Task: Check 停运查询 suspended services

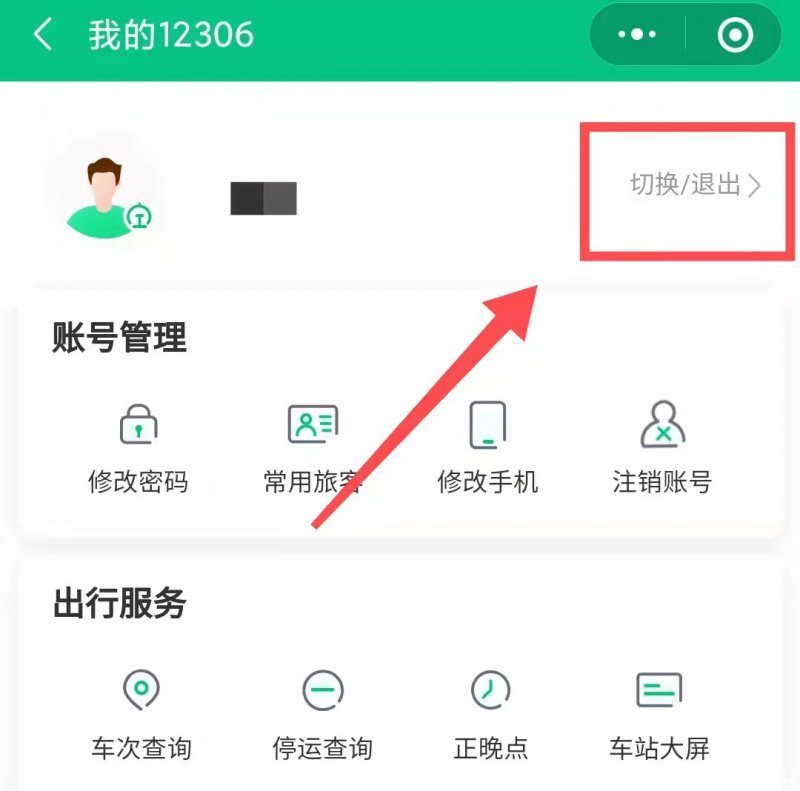Action: click(x=322, y=713)
